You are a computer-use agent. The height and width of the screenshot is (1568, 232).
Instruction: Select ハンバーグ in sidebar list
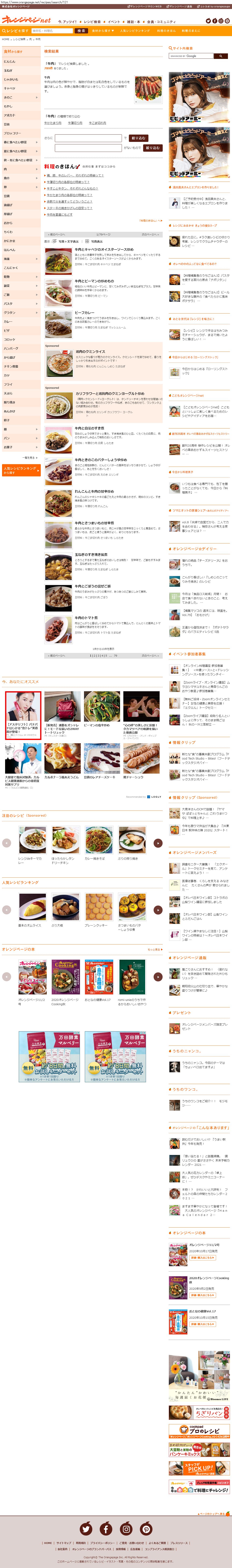click(x=11, y=348)
